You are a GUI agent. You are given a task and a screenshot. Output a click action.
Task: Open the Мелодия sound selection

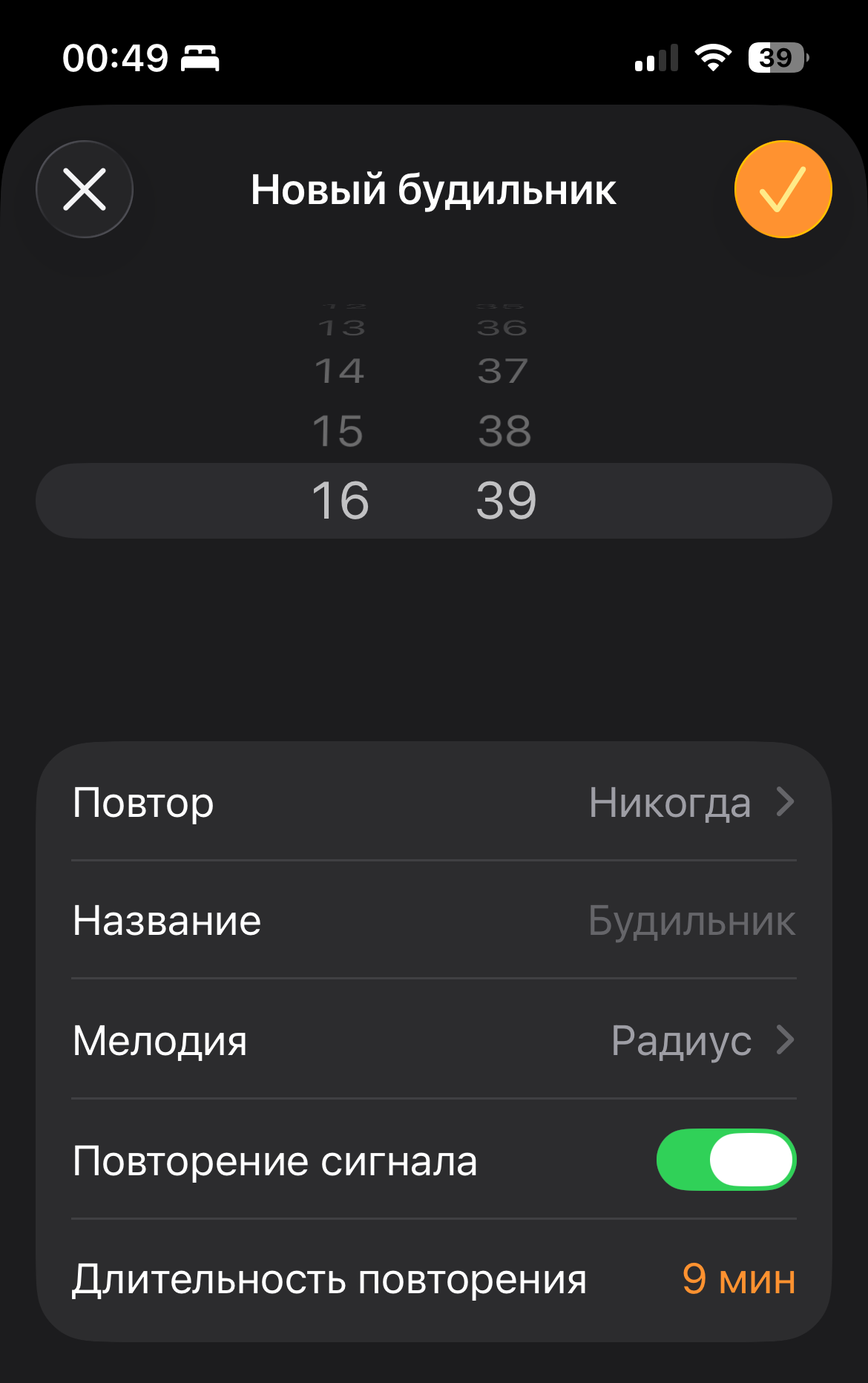click(x=434, y=1040)
